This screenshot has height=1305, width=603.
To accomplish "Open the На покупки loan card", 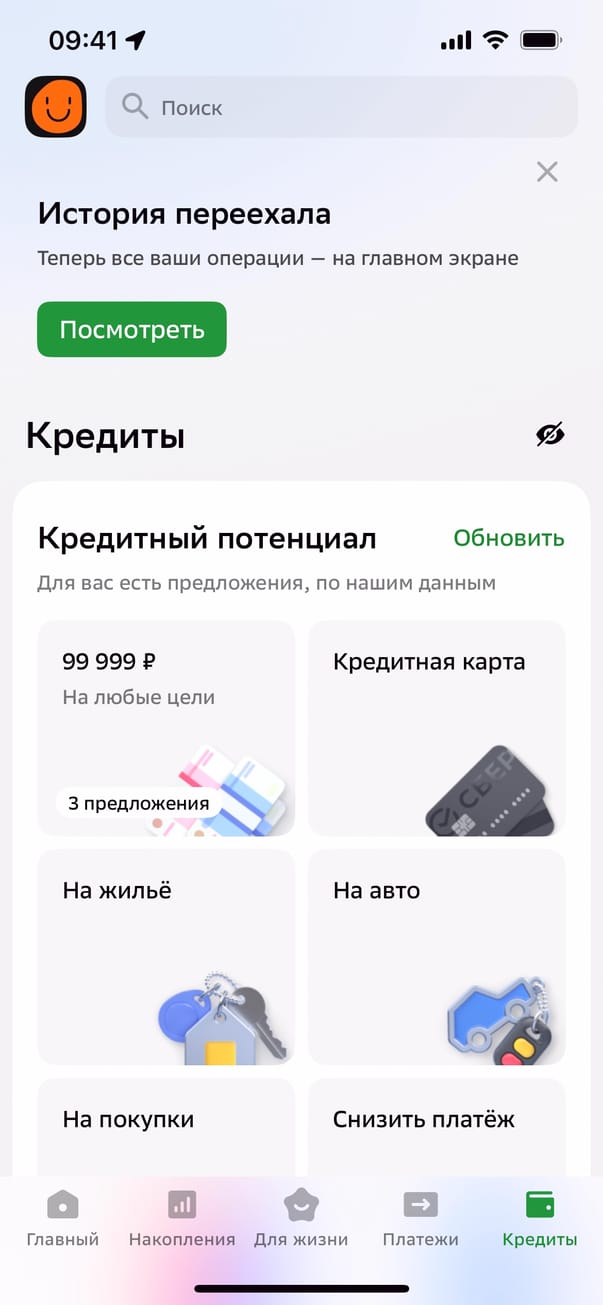I will [x=166, y=1125].
